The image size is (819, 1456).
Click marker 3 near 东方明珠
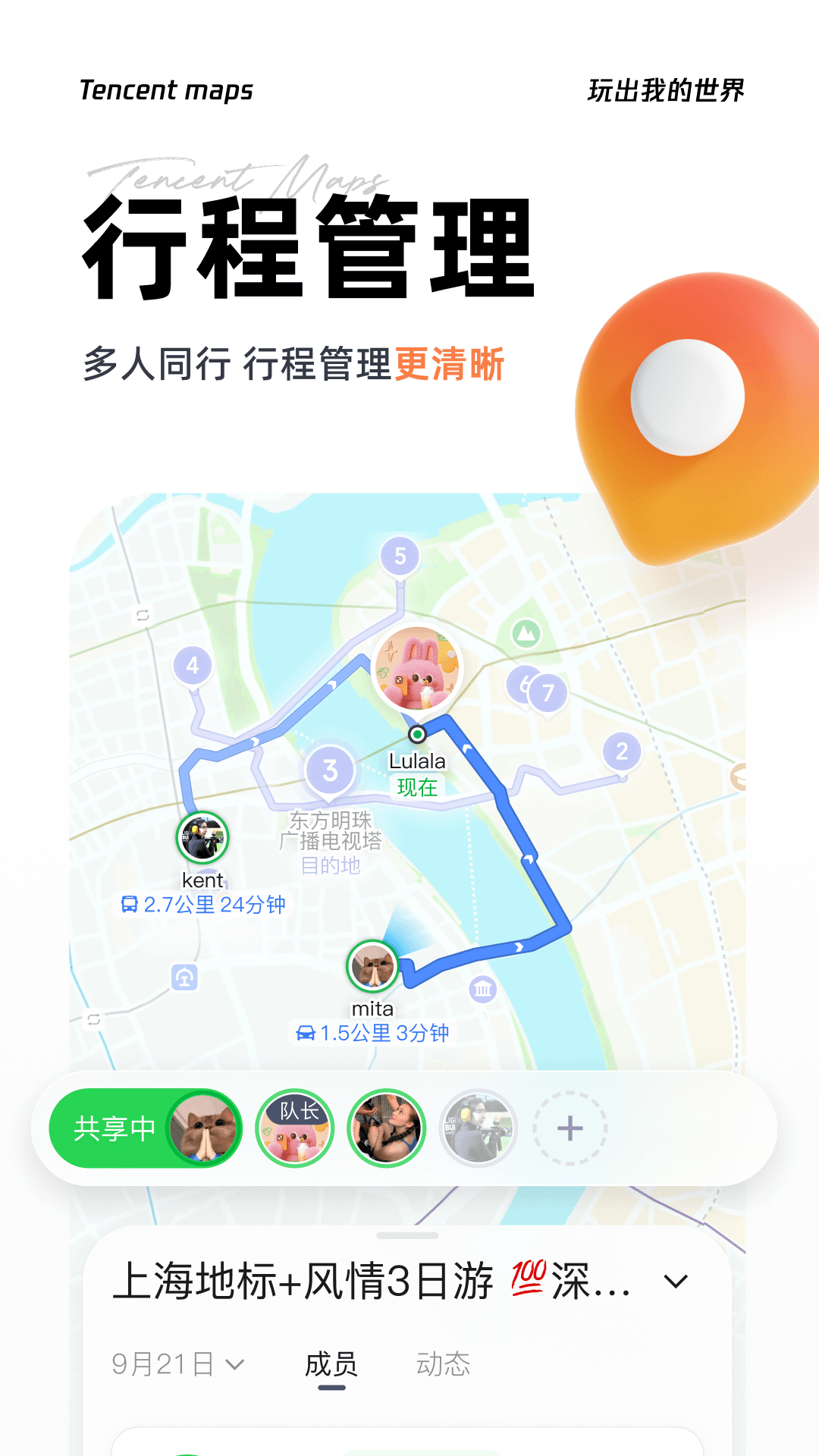tap(330, 769)
